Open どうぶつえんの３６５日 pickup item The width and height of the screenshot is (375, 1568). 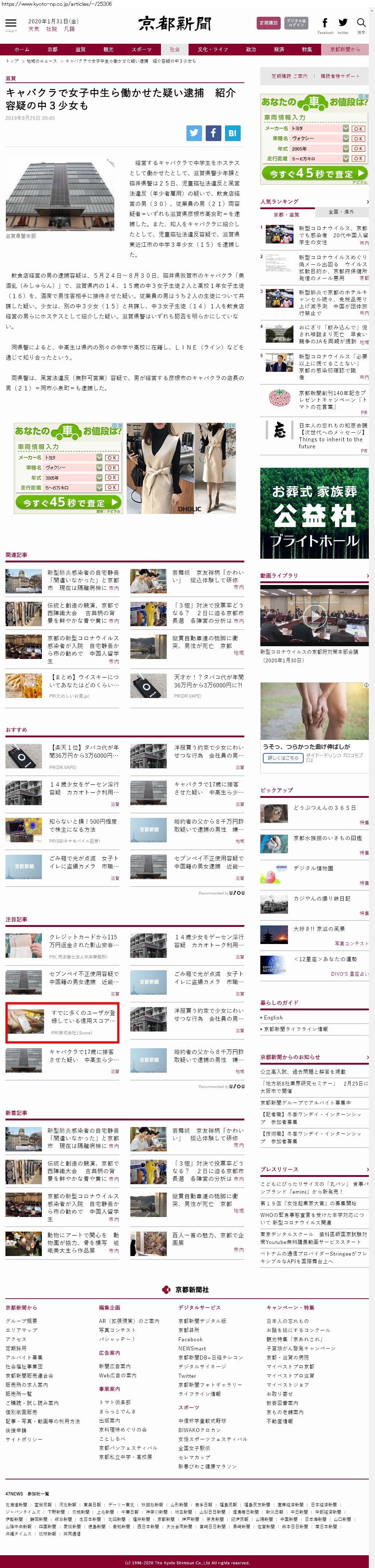click(x=324, y=808)
